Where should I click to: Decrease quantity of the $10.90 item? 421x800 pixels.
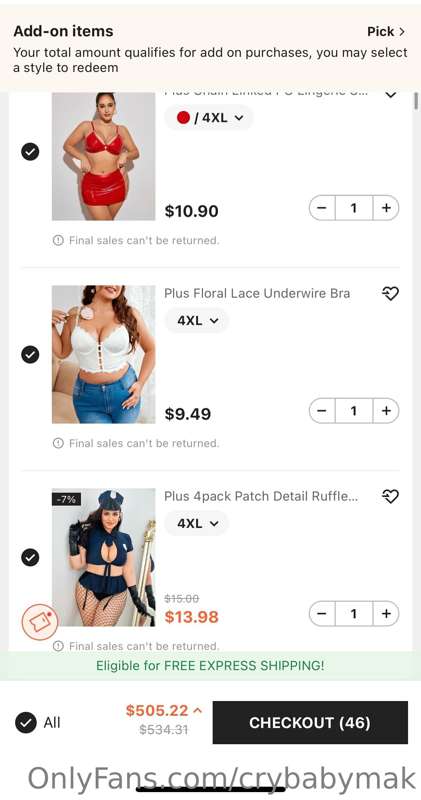coord(322,208)
